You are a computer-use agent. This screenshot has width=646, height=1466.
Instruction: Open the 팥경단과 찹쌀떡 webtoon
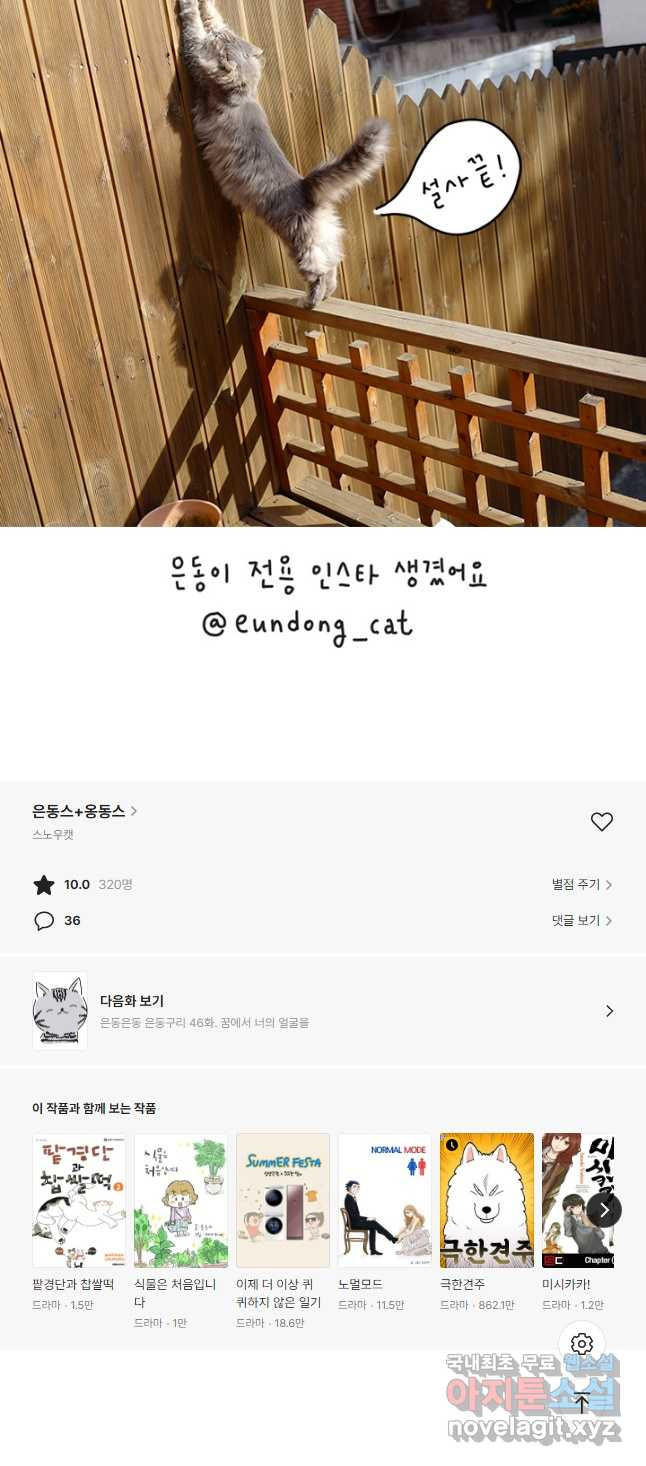click(79, 1200)
